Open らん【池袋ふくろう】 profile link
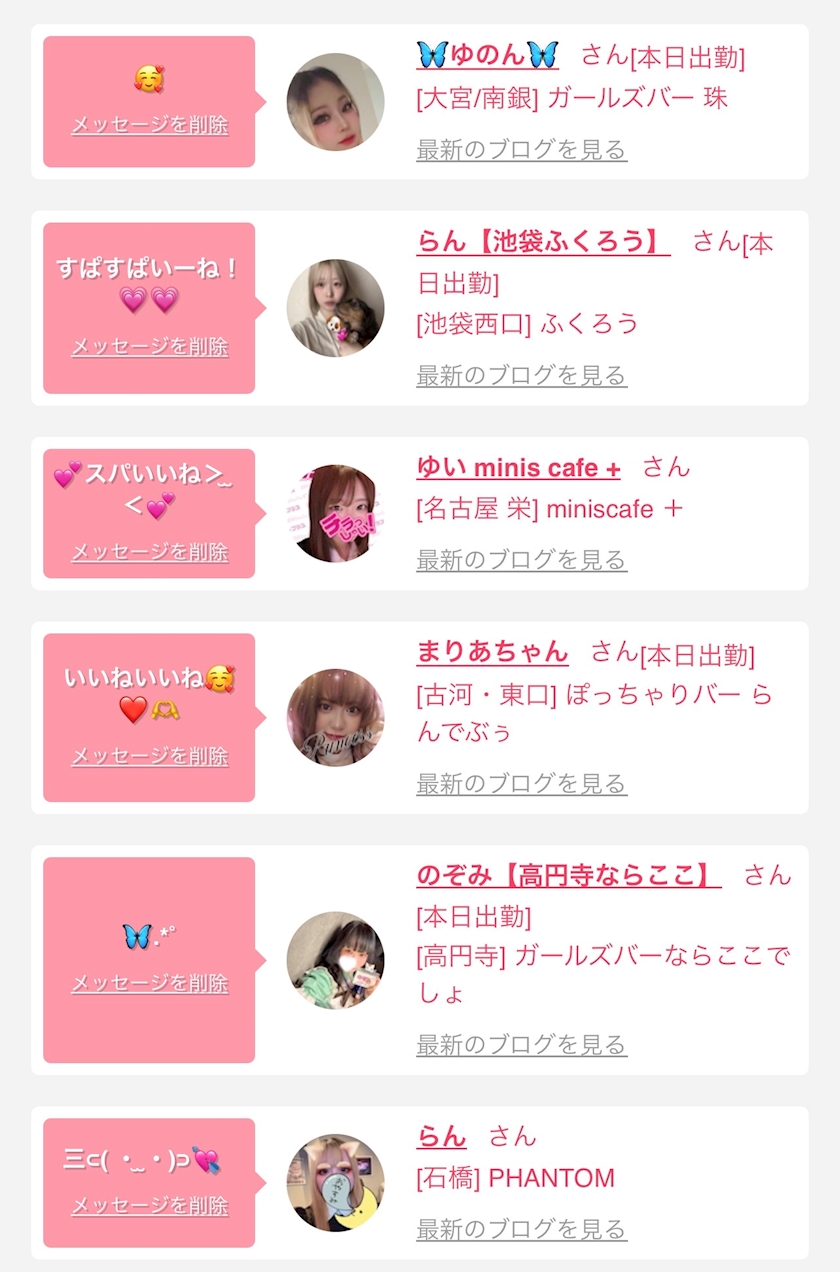Viewport: 840px width, 1272px height. pos(543,243)
